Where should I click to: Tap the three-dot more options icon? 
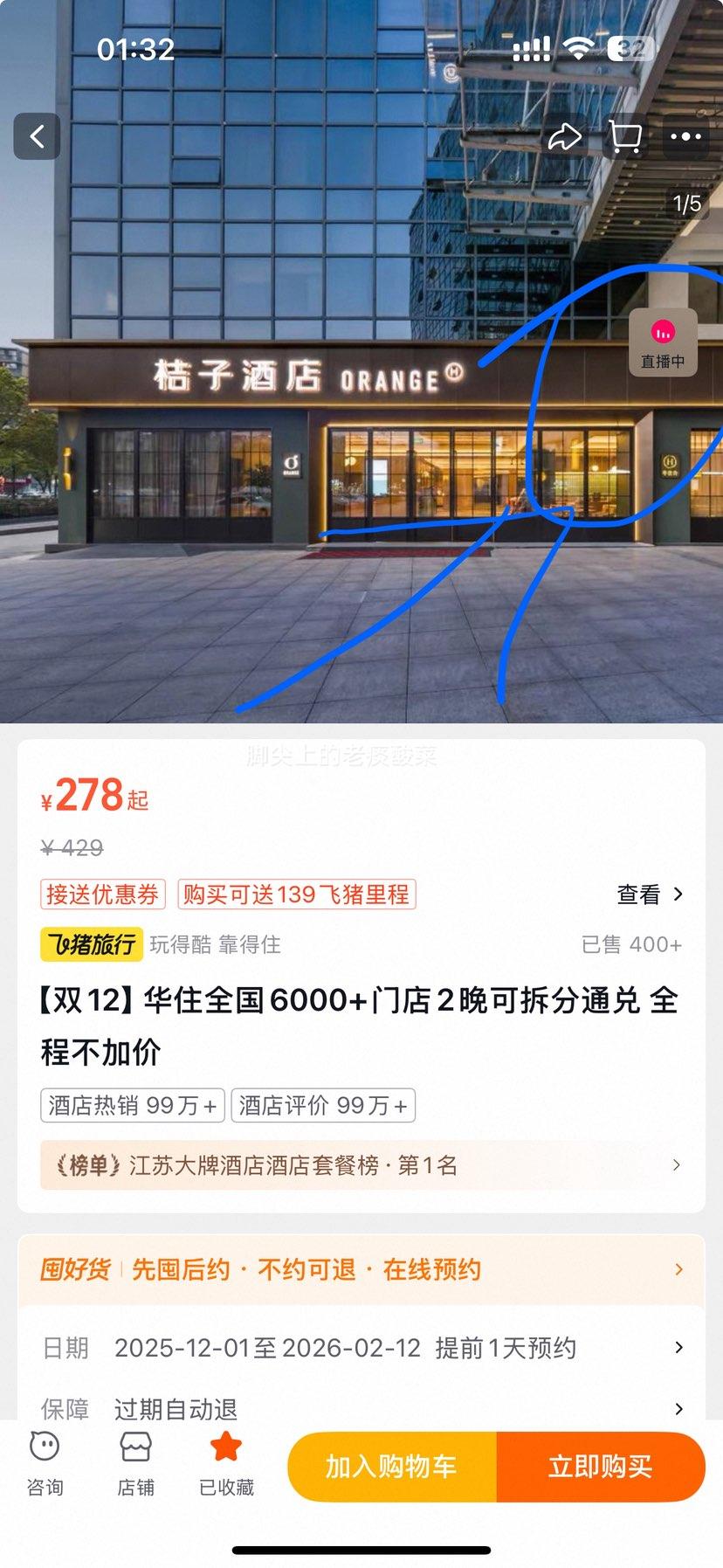[687, 137]
